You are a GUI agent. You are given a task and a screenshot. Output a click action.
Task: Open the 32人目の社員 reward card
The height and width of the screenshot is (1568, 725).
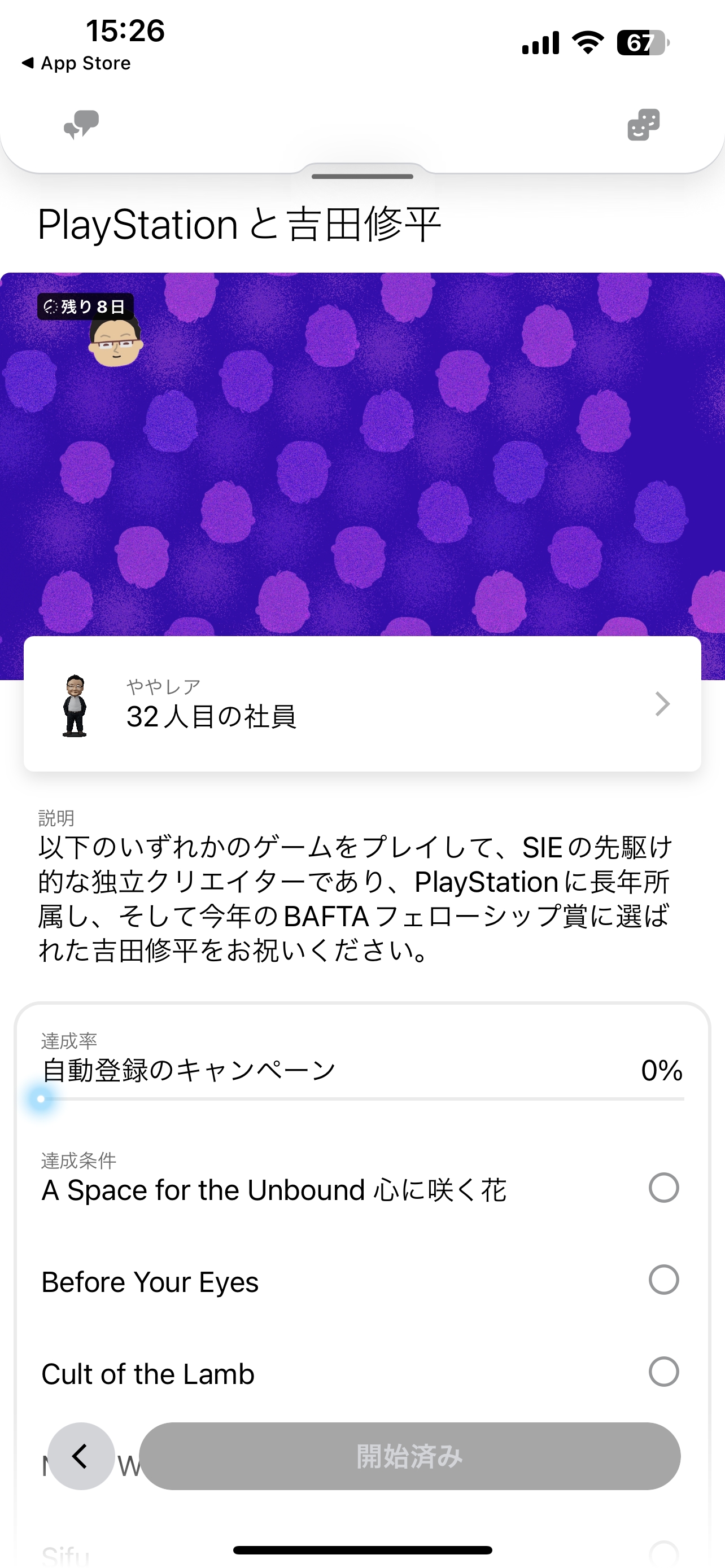362,704
